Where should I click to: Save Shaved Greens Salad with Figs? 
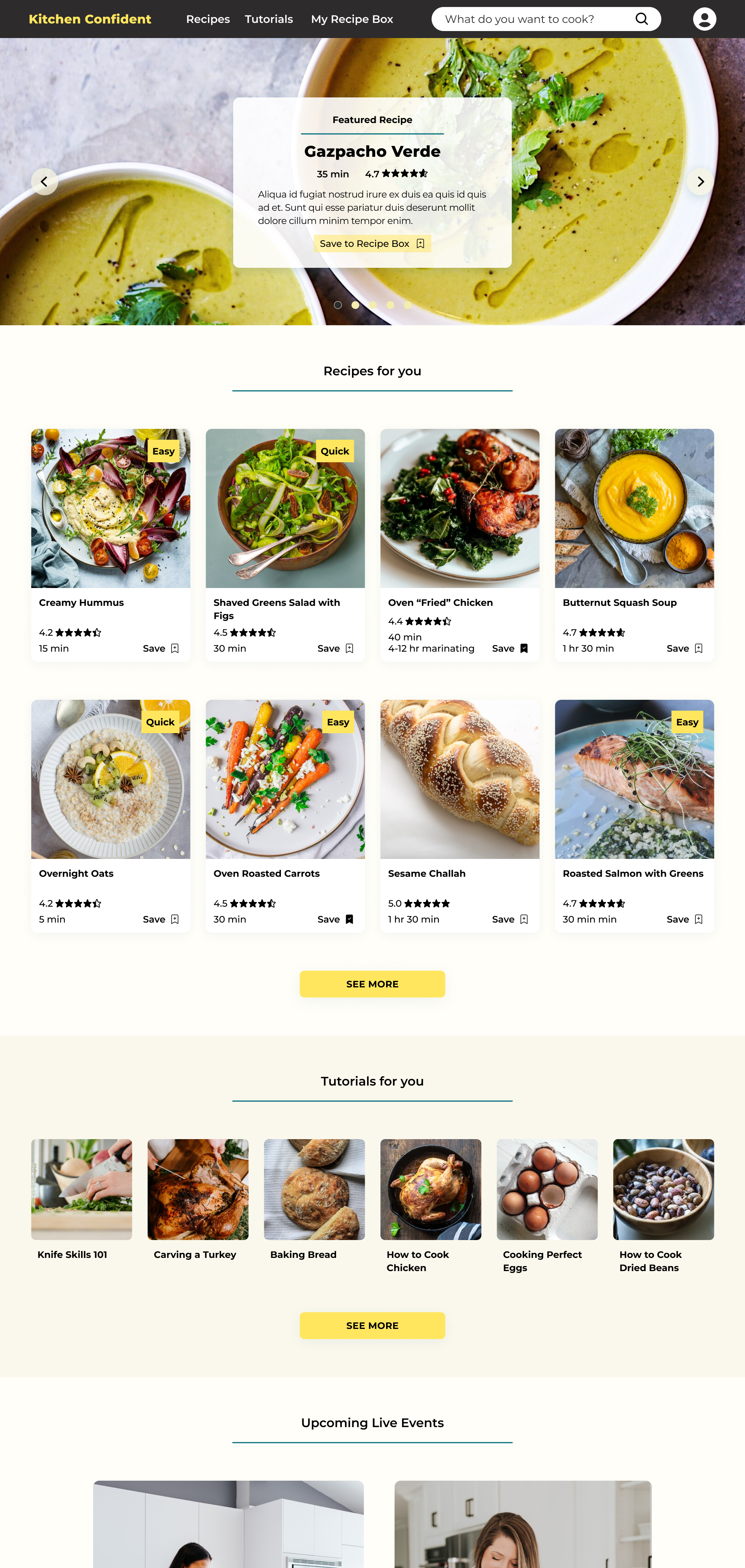click(335, 648)
